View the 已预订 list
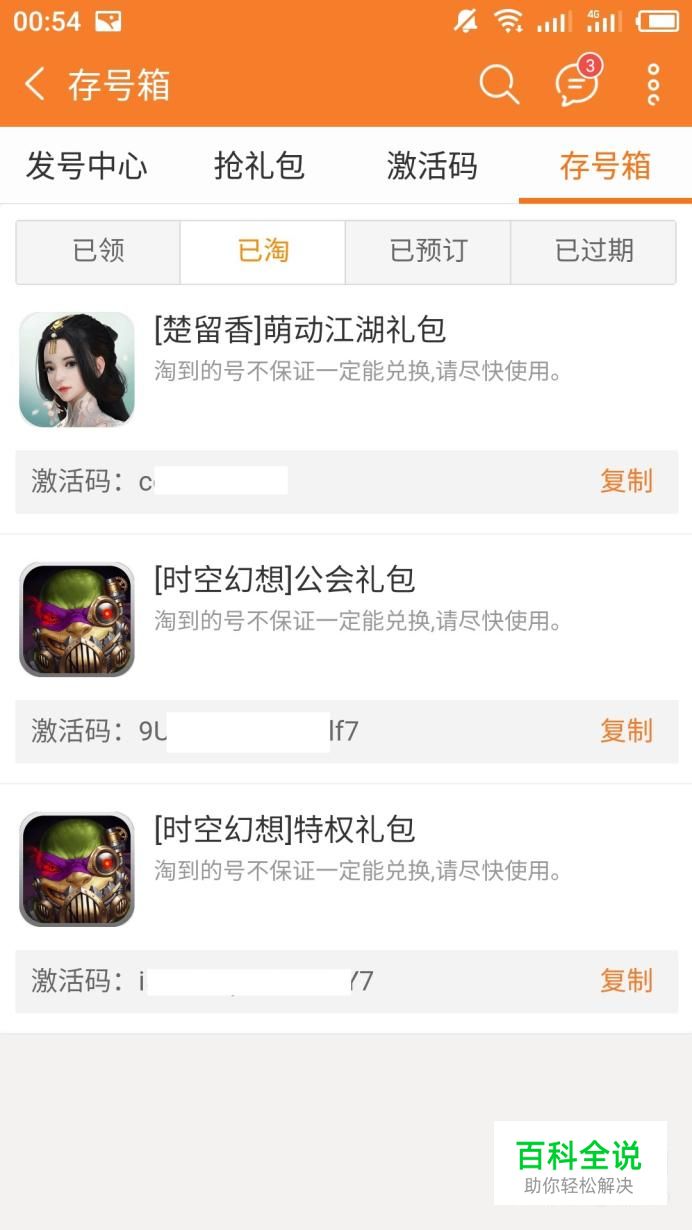The height and width of the screenshot is (1230, 692). click(x=428, y=251)
